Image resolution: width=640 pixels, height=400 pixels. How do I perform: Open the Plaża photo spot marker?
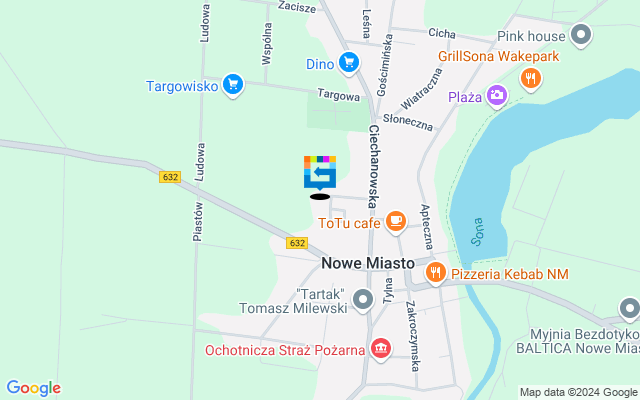click(x=497, y=96)
